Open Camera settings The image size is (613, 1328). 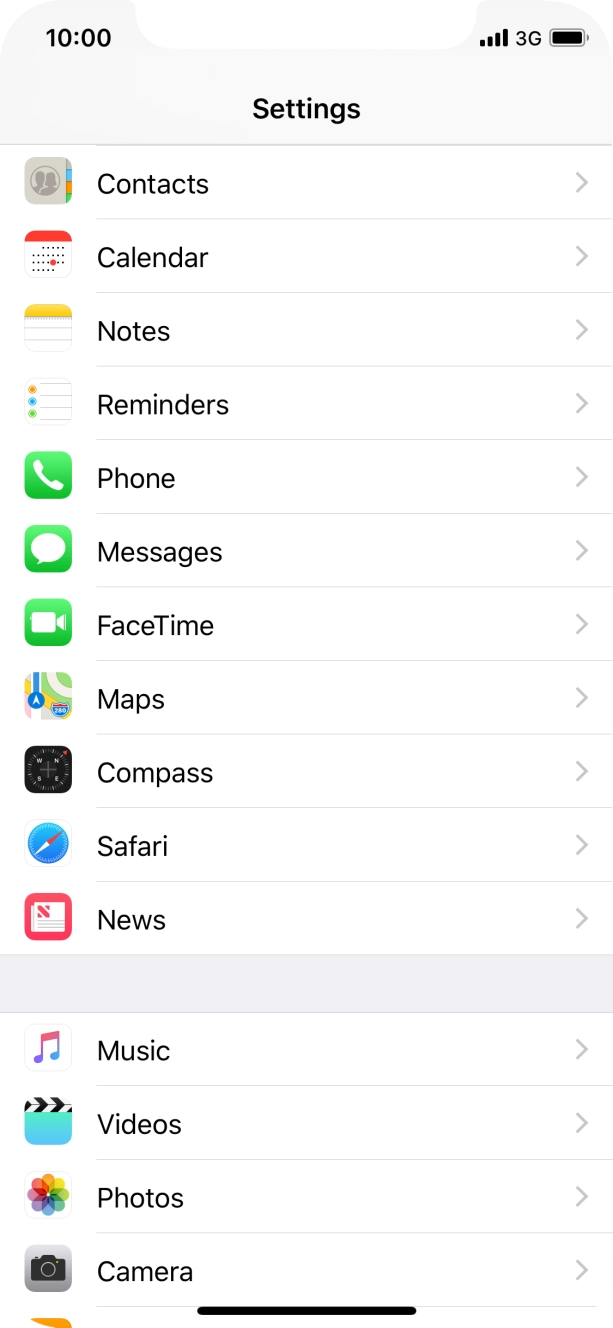tap(306, 1271)
